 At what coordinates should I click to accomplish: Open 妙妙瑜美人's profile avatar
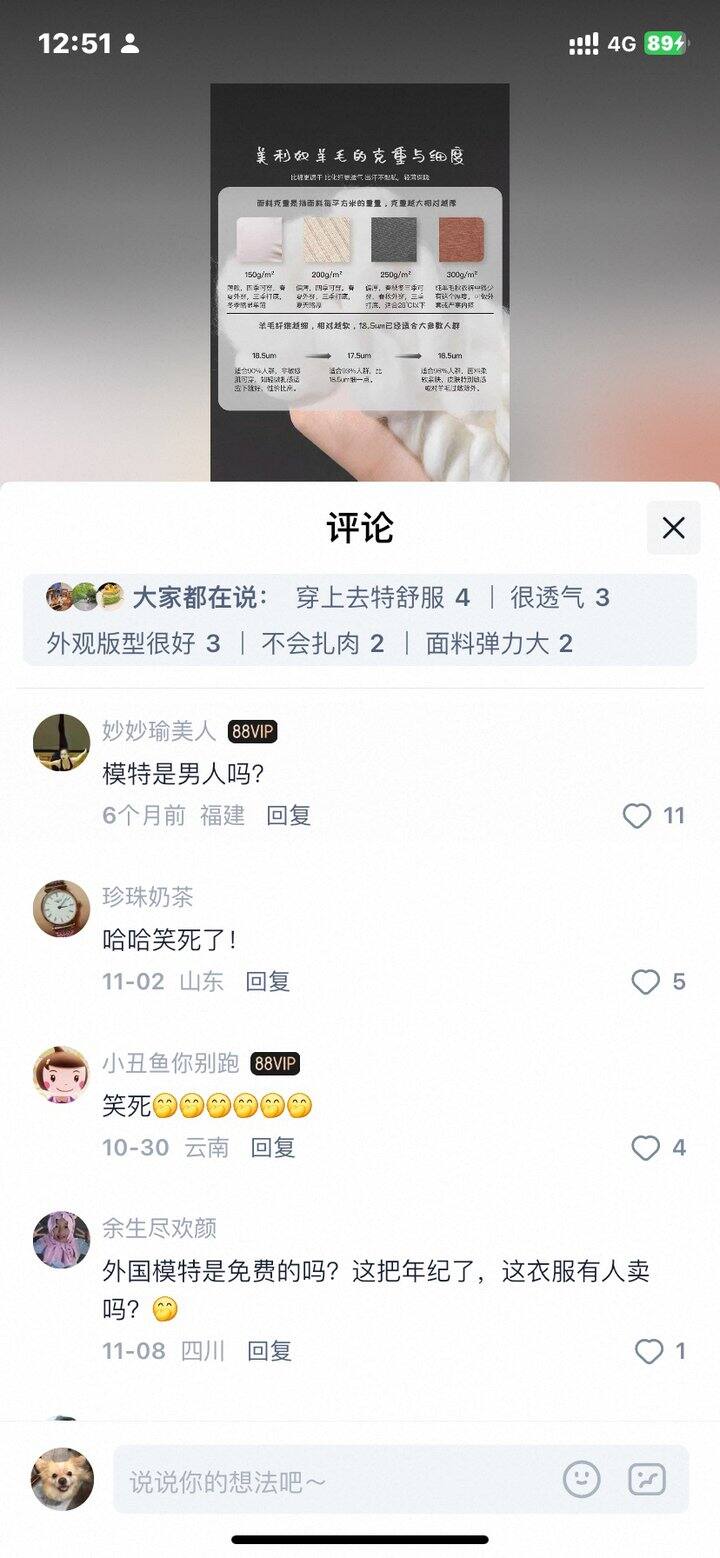(62, 743)
